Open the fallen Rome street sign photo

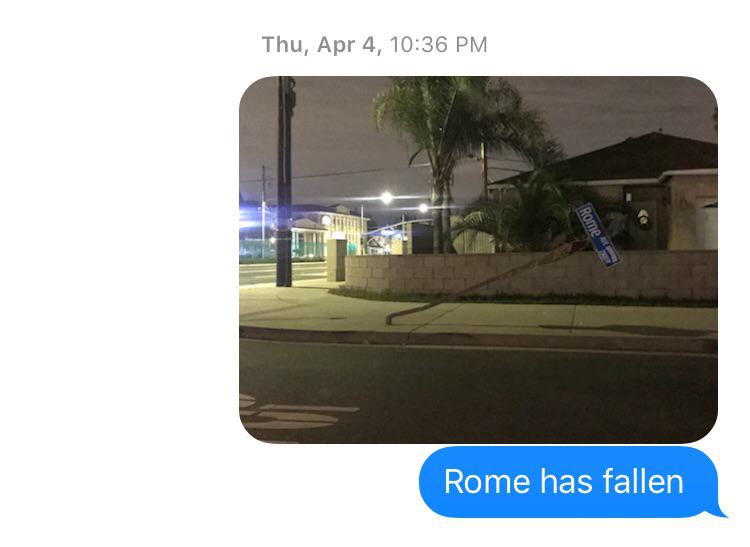[x=478, y=260]
